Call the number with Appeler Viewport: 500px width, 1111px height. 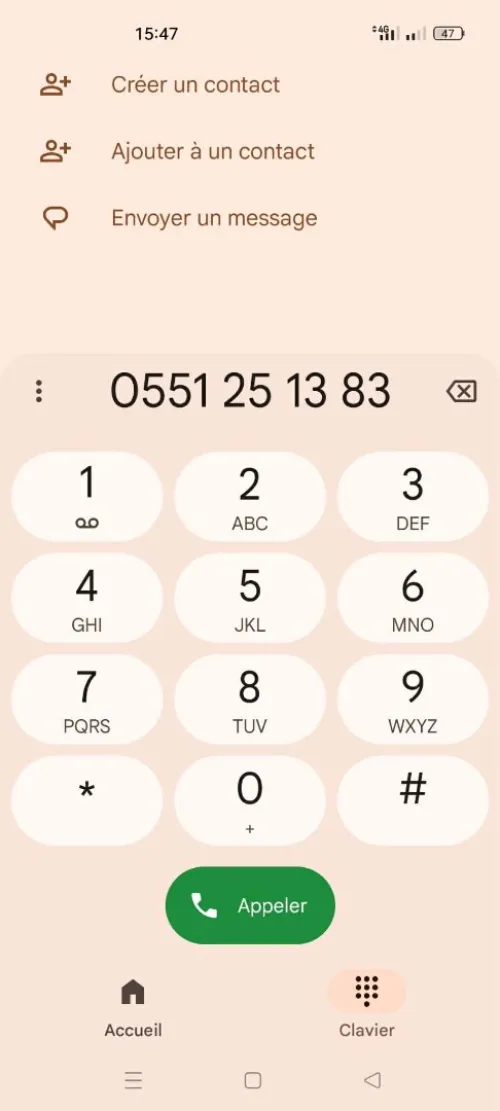250,906
